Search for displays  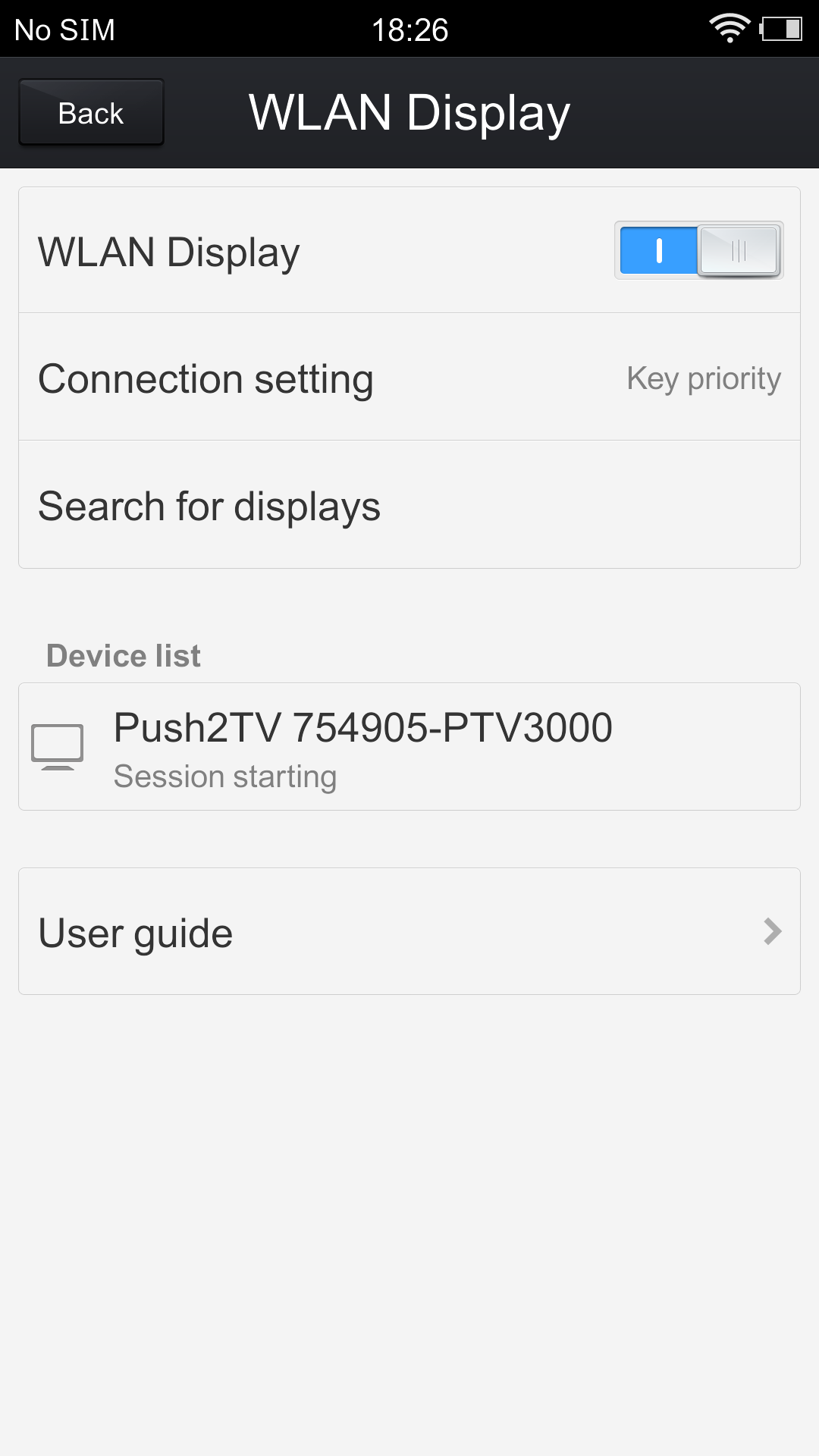(409, 505)
